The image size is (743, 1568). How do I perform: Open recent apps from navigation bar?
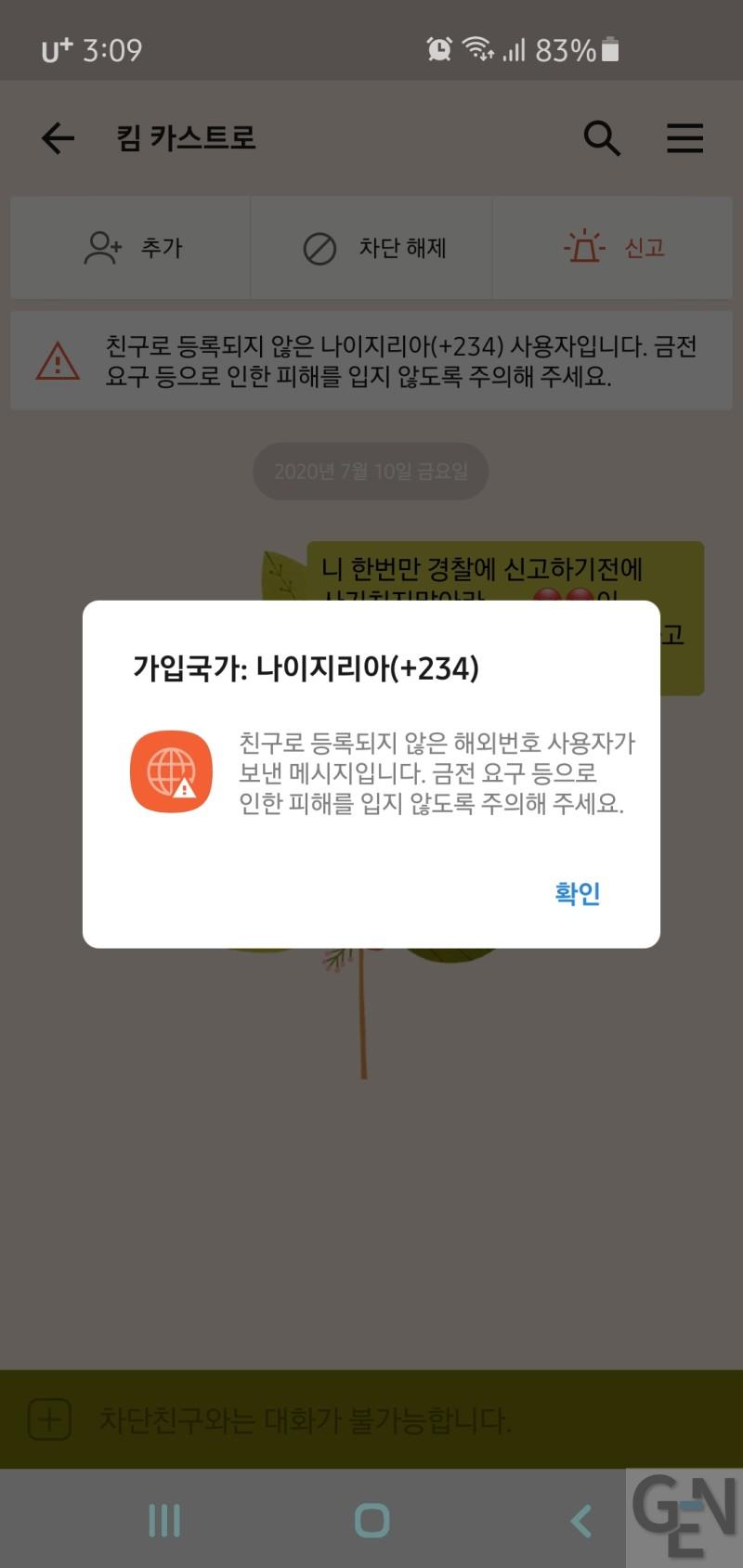pyautogui.click(x=164, y=1521)
